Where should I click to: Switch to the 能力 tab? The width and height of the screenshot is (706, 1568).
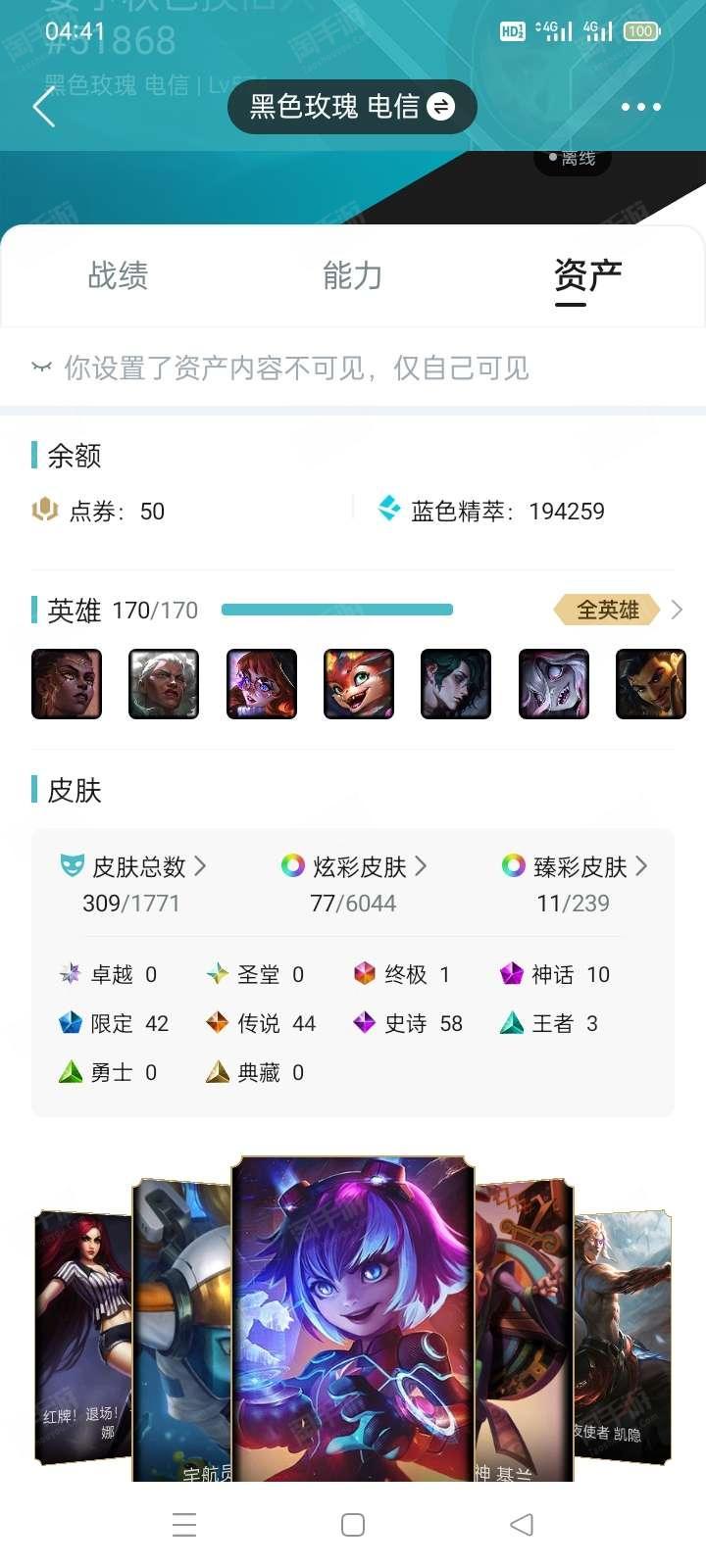click(x=352, y=276)
